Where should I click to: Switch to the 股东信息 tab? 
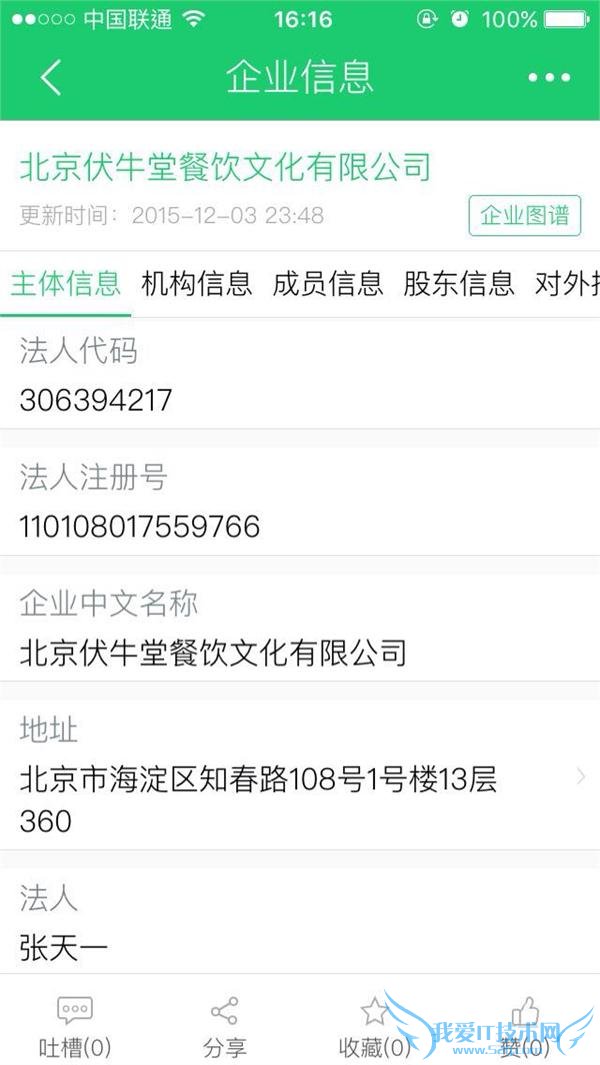459,284
